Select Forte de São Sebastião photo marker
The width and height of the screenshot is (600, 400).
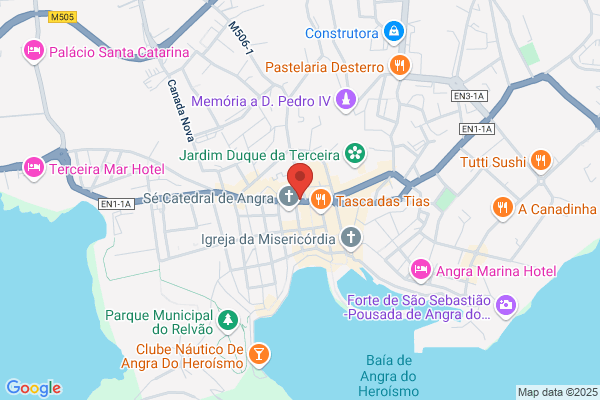click(506, 306)
